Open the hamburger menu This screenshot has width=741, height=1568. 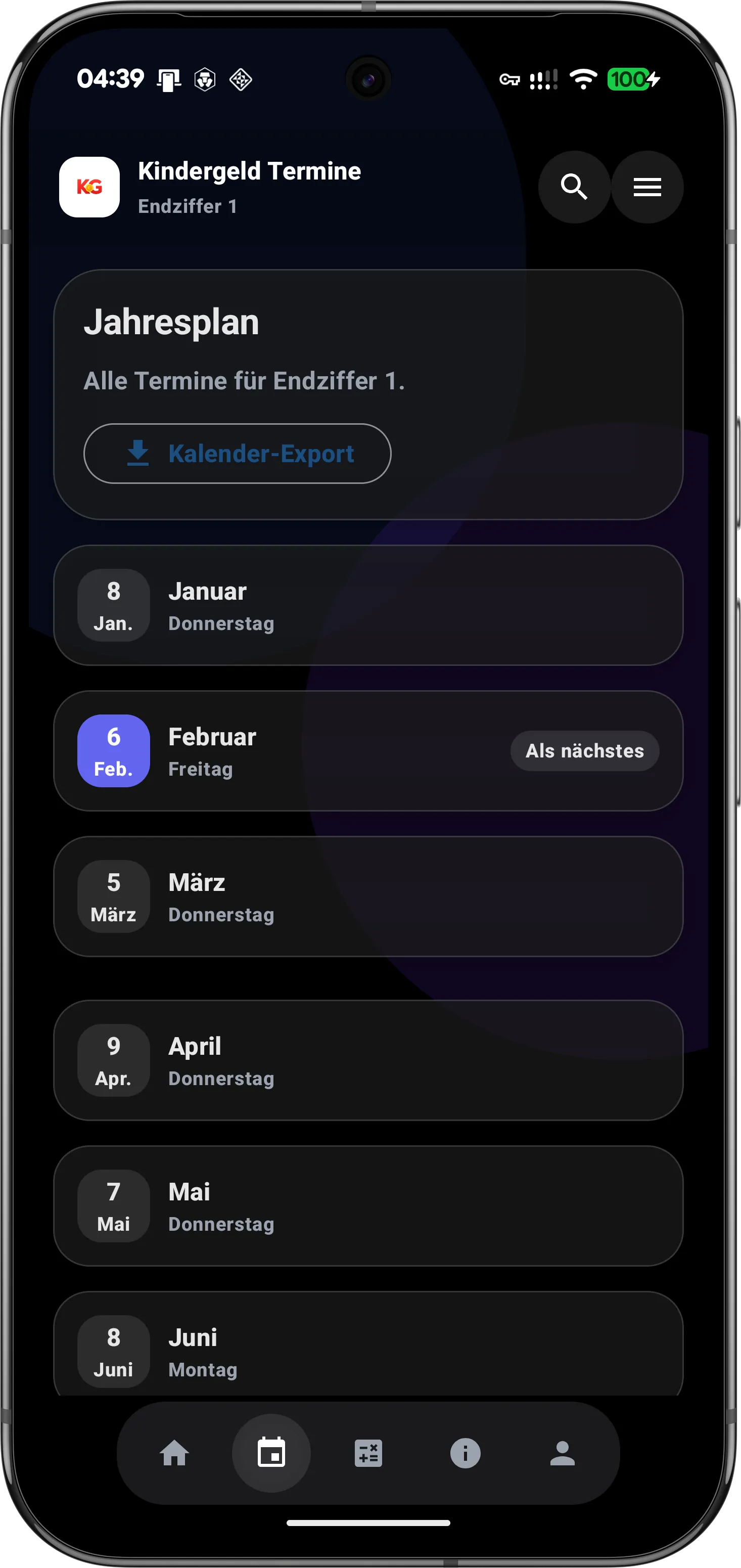point(646,187)
